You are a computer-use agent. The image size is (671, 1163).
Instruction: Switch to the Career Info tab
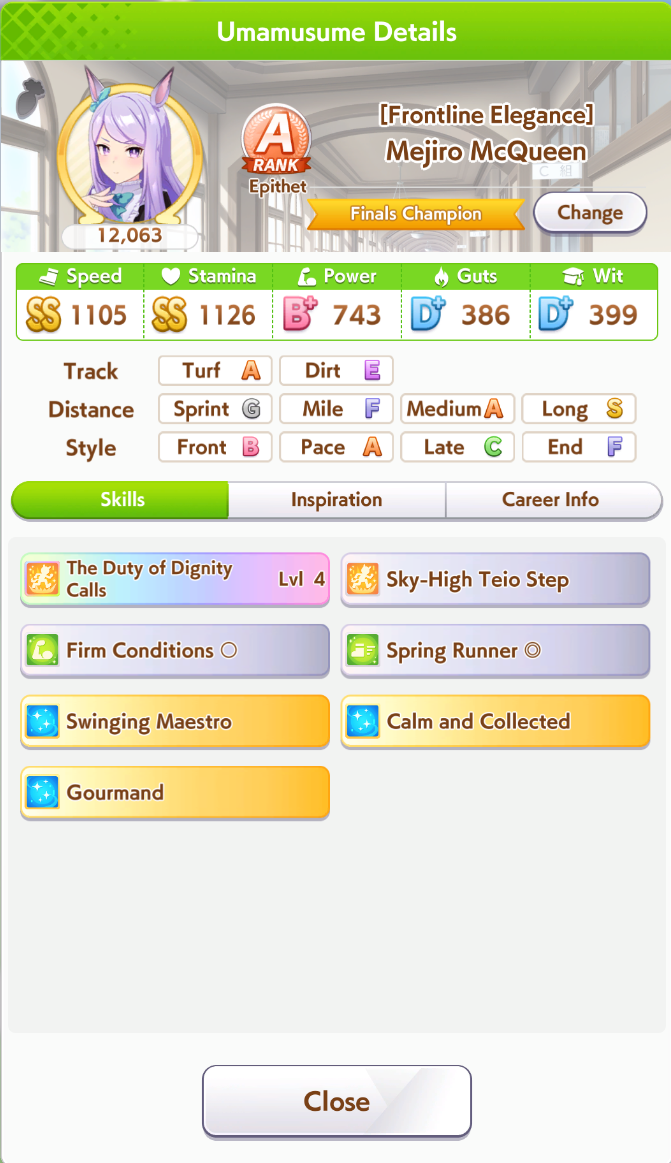click(x=550, y=500)
